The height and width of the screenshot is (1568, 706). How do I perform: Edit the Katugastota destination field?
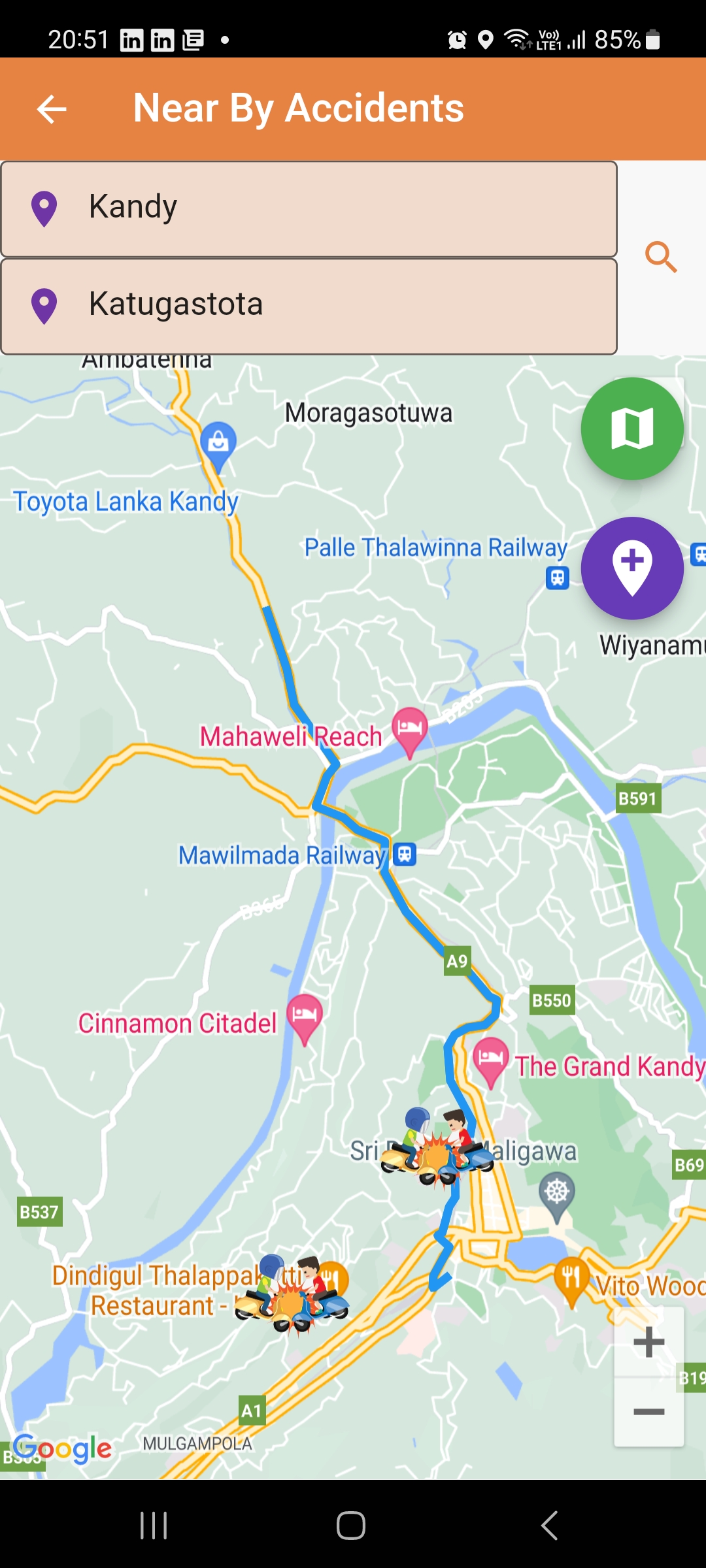[309, 306]
